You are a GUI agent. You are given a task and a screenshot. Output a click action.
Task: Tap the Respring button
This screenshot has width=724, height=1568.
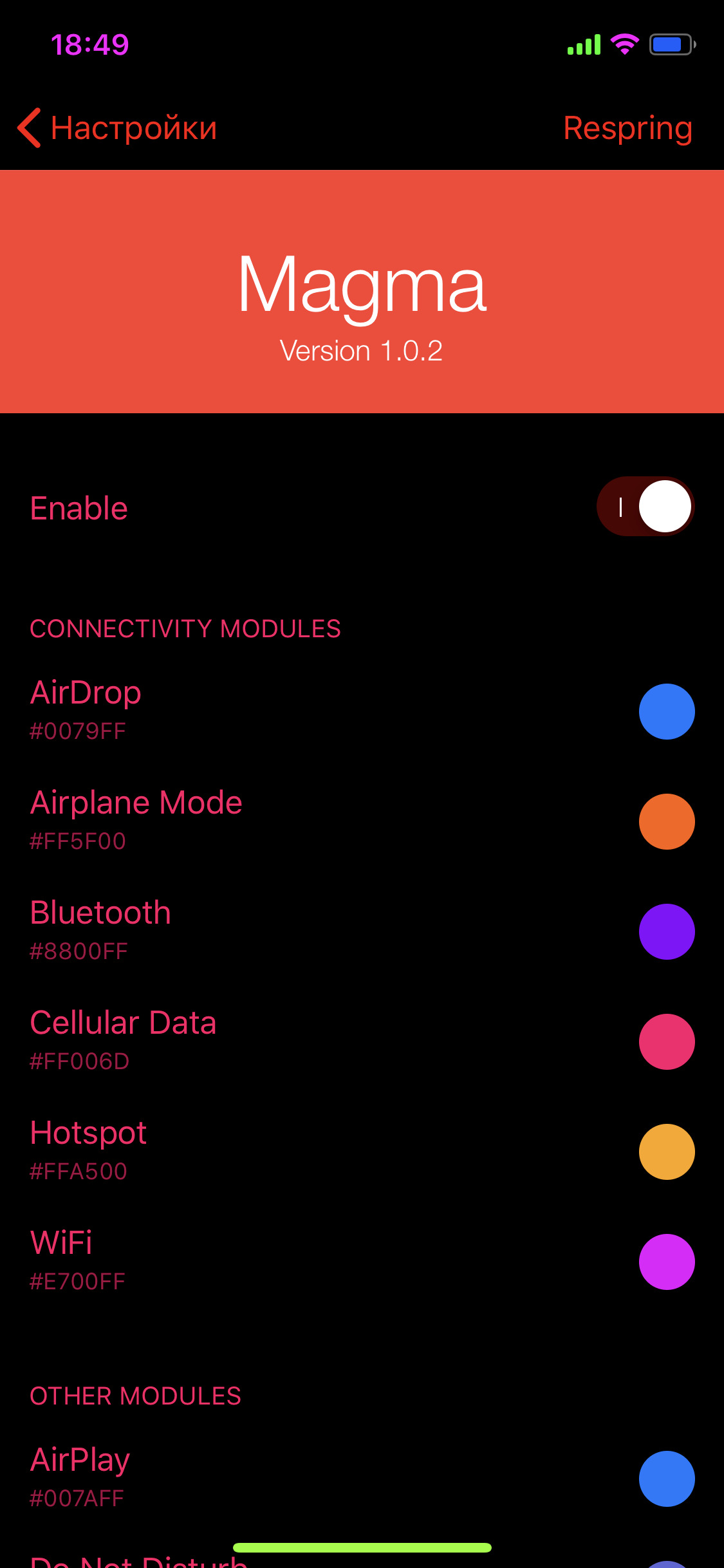[627, 127]
